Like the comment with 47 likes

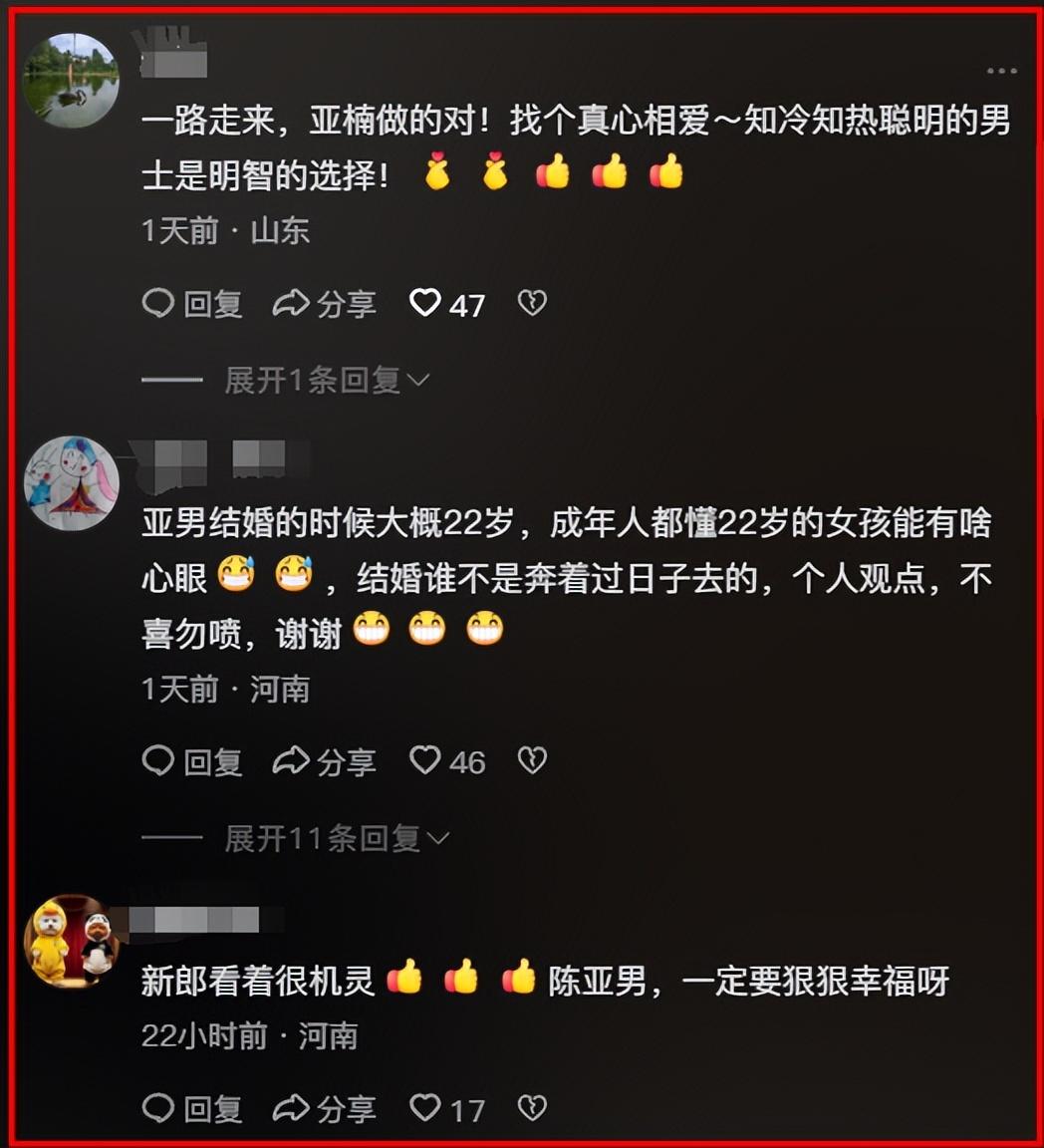[425, 303]
